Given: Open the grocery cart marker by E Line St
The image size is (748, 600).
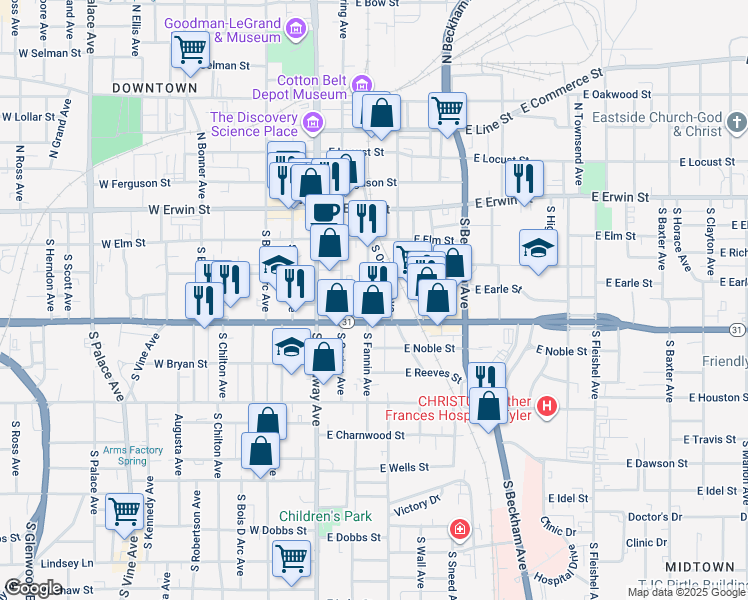Looking at the screenshot, I should pos(447,109).
